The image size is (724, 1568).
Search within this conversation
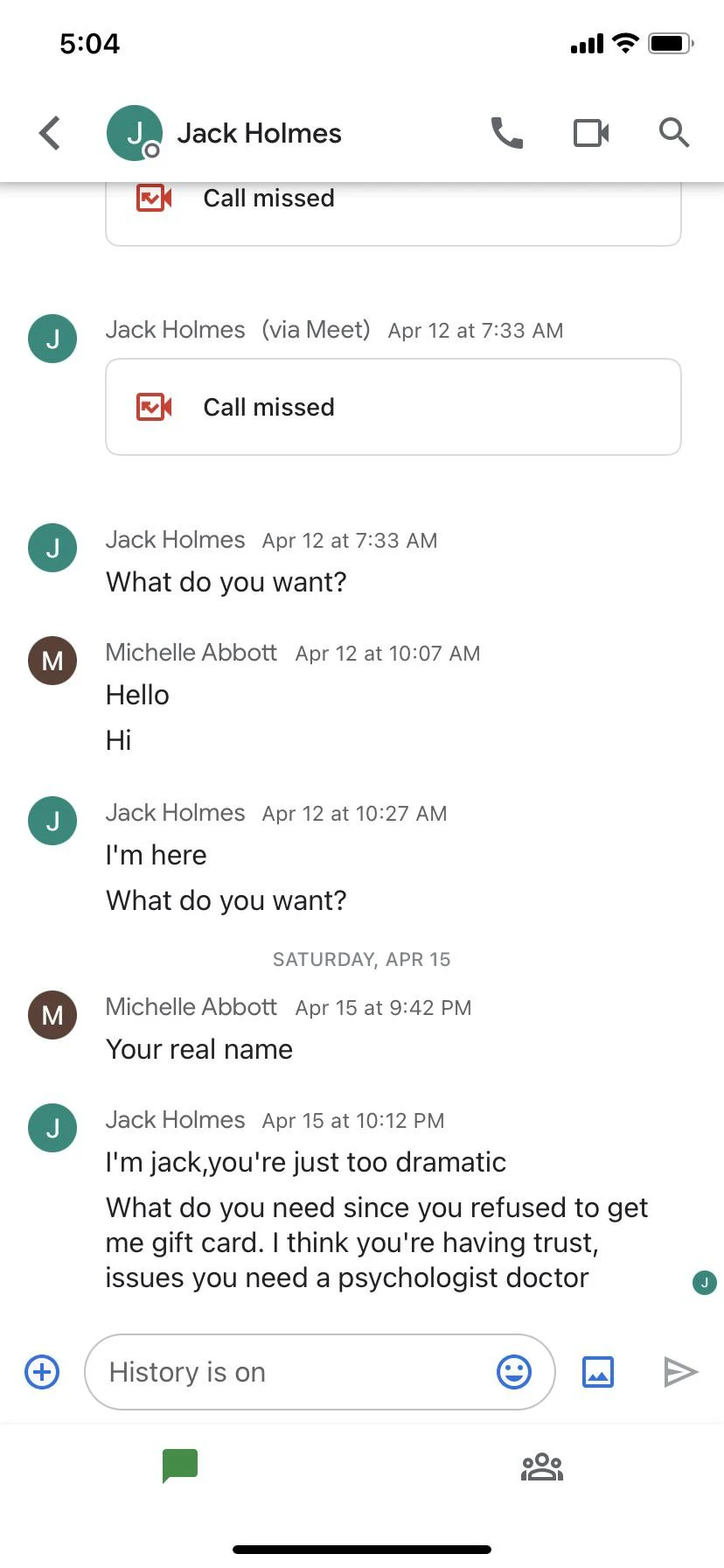pos(674,133)
